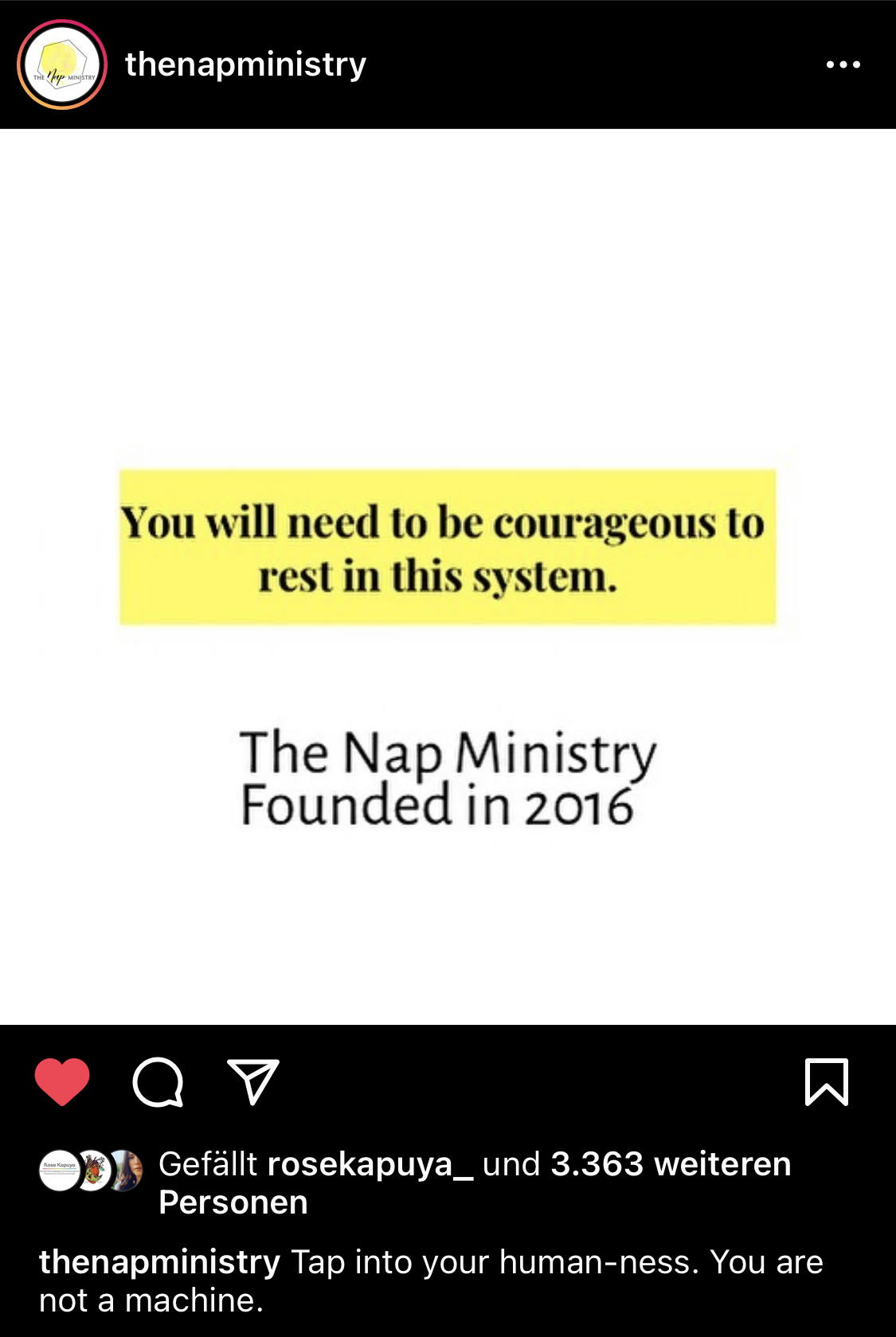The height and width of the screenshot is (1337, 896).
Task: Open thenapministry's story from the profile picture
Action: point(62,65)
